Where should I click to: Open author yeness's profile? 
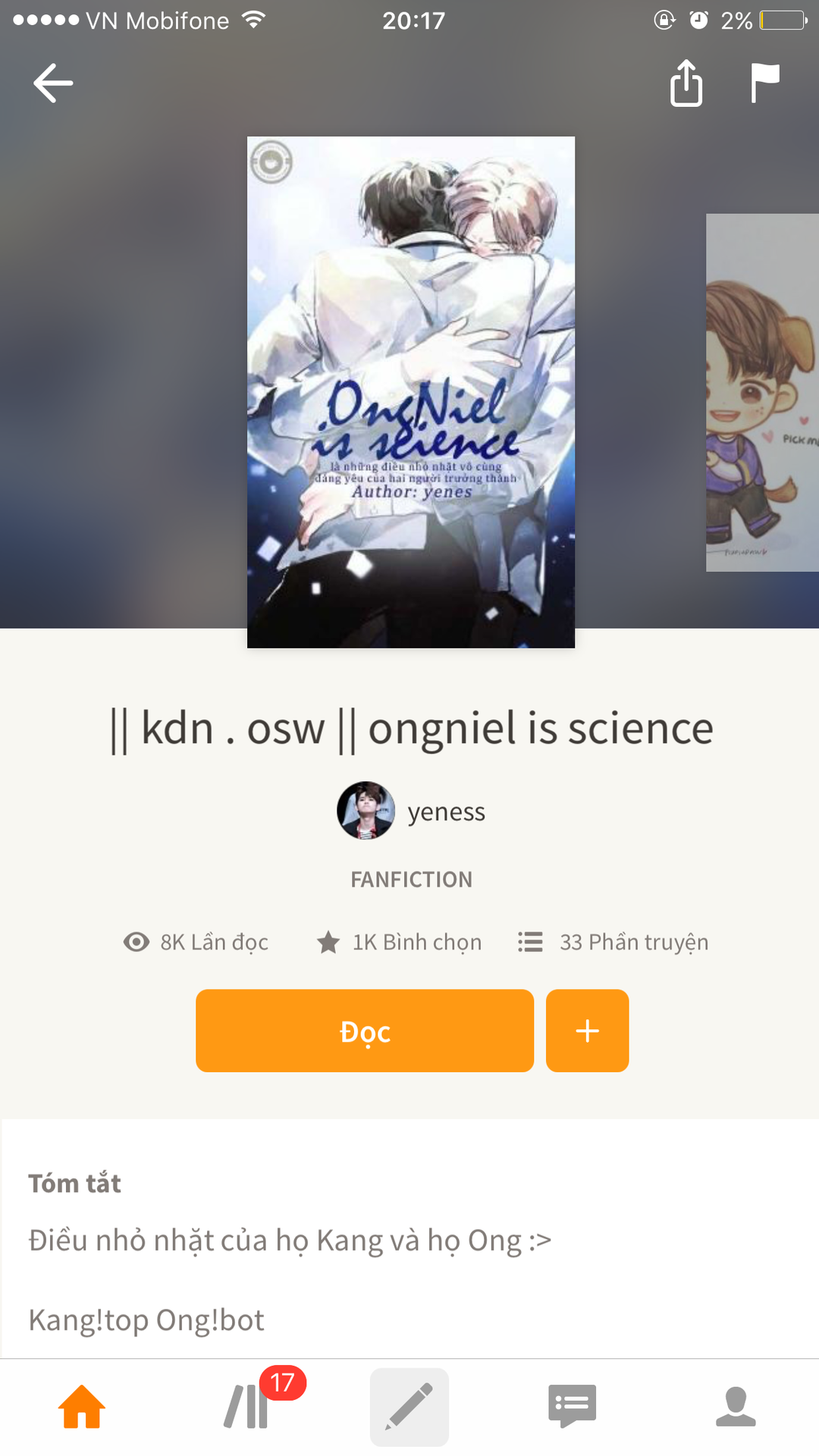(411, 811)
